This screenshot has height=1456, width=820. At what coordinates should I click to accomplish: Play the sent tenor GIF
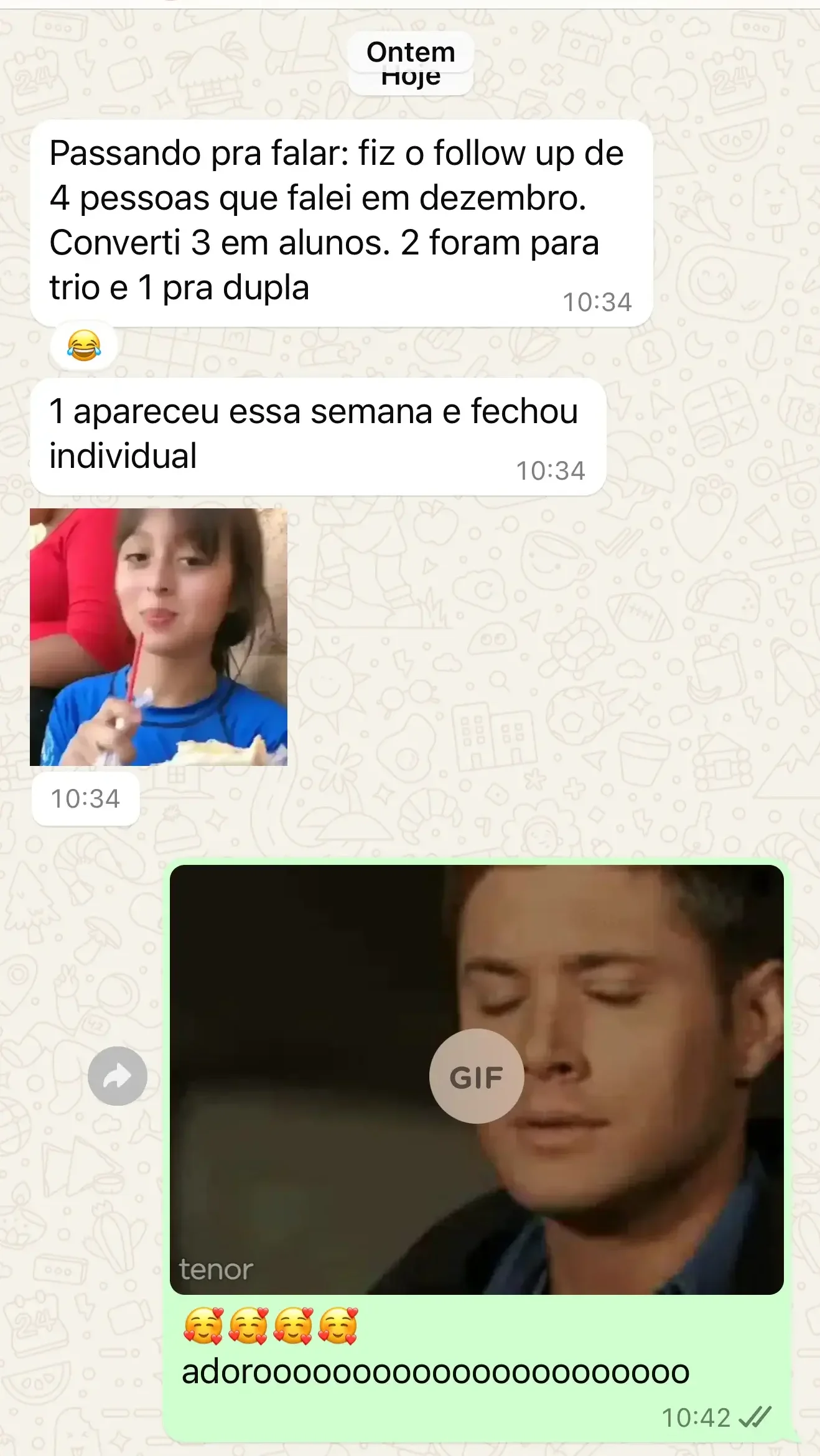pos(476,1076)
